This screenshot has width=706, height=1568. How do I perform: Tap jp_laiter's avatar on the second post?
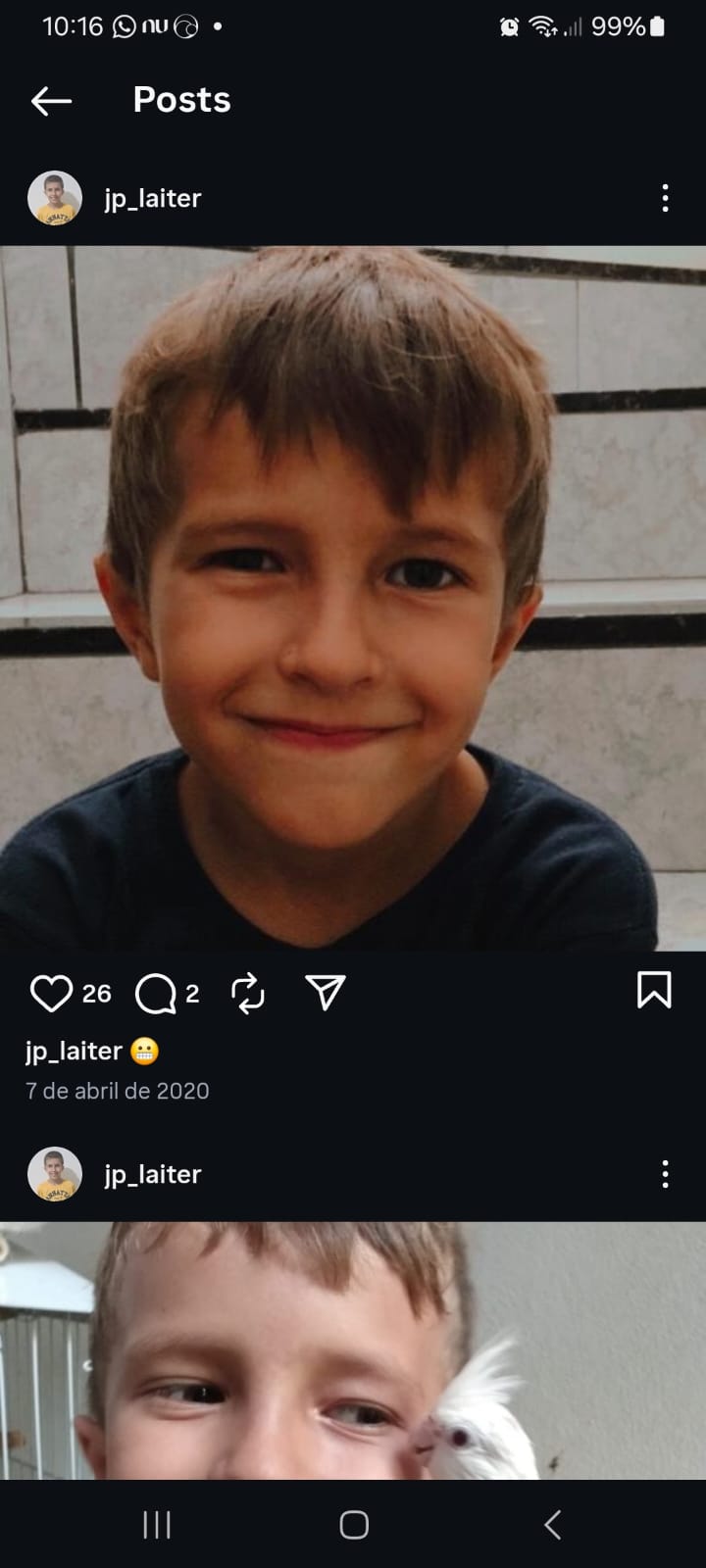55,1174
